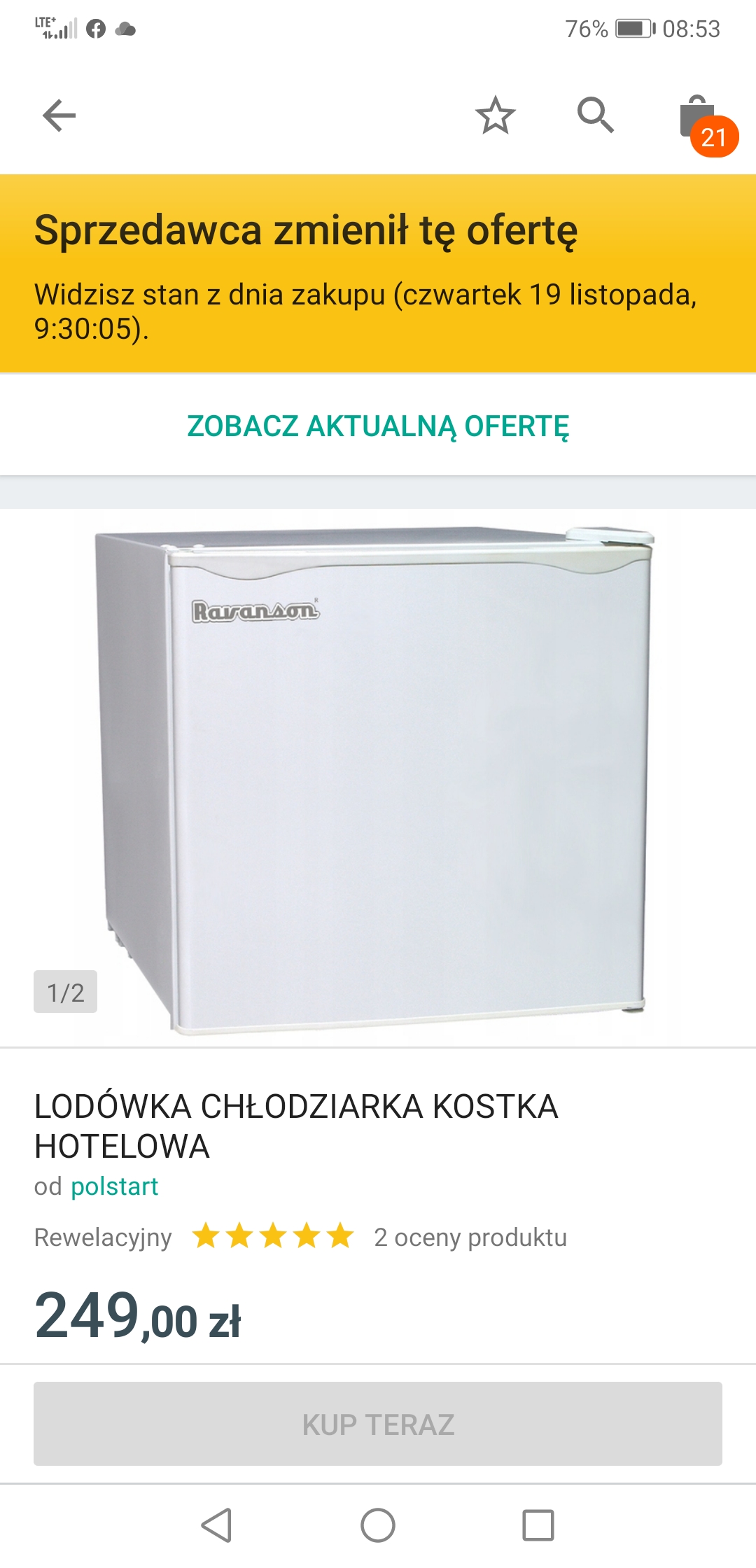Viewport: 756px width, 1568px height.
Task: Add this offer to favorites with star
Action: (495, 115)
